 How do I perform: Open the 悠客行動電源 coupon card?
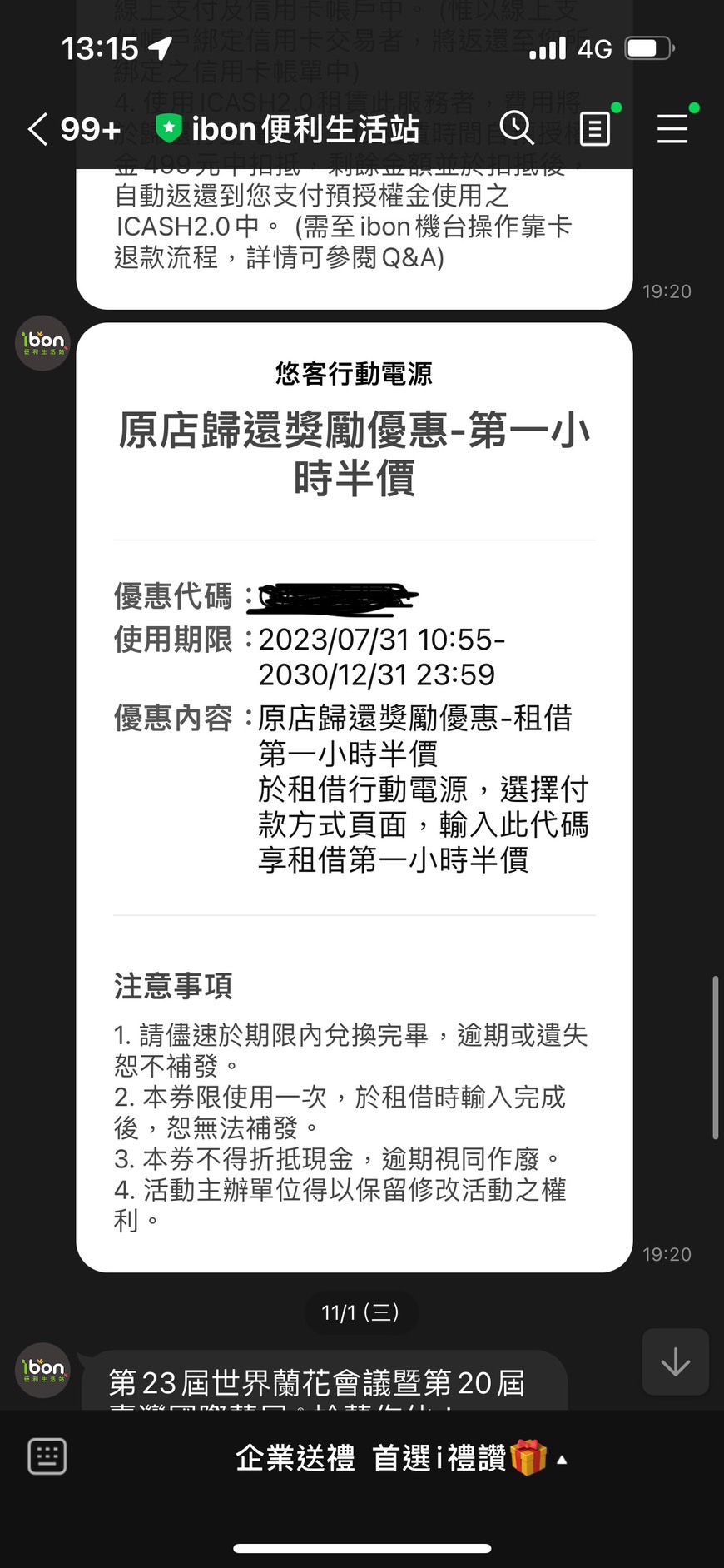[354, 795]
